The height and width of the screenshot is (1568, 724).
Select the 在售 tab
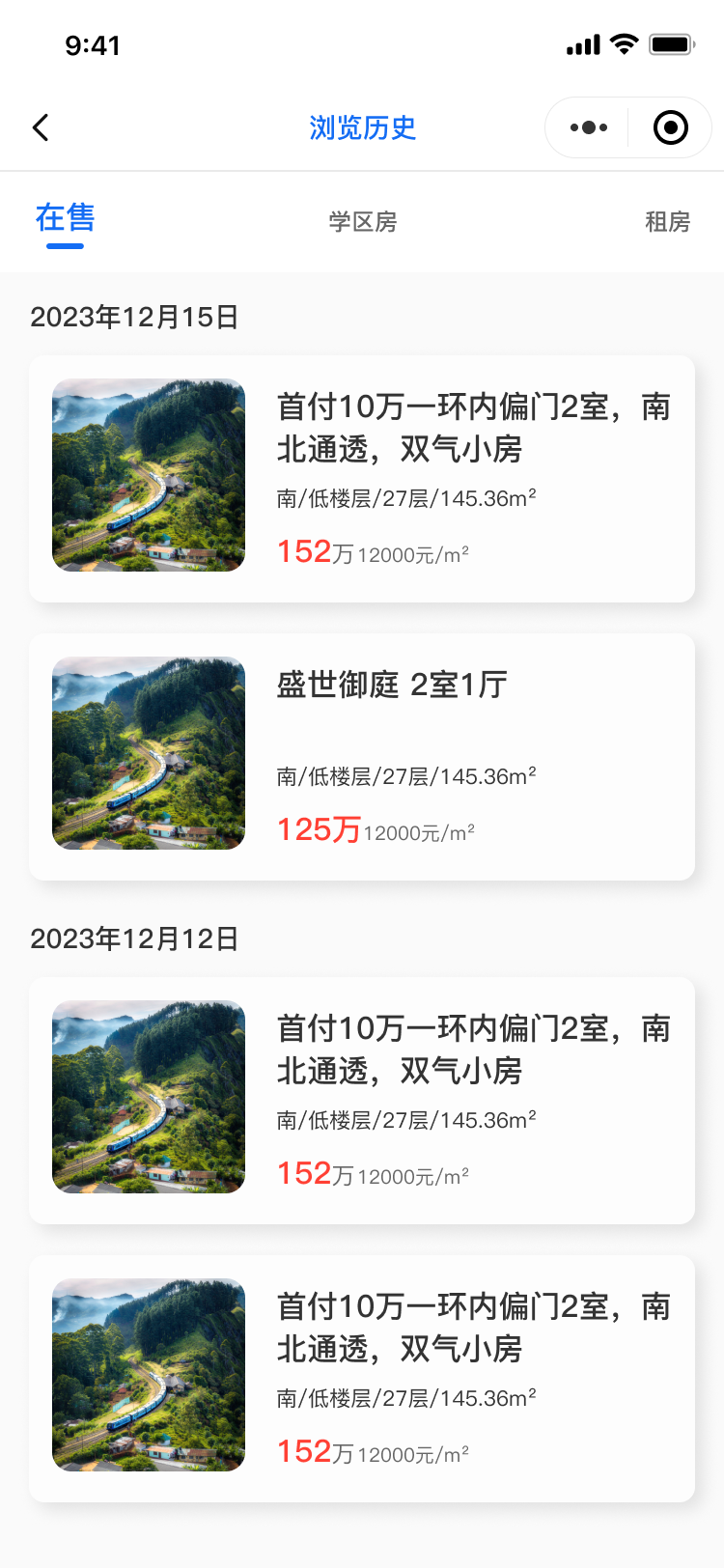(66, 219)
